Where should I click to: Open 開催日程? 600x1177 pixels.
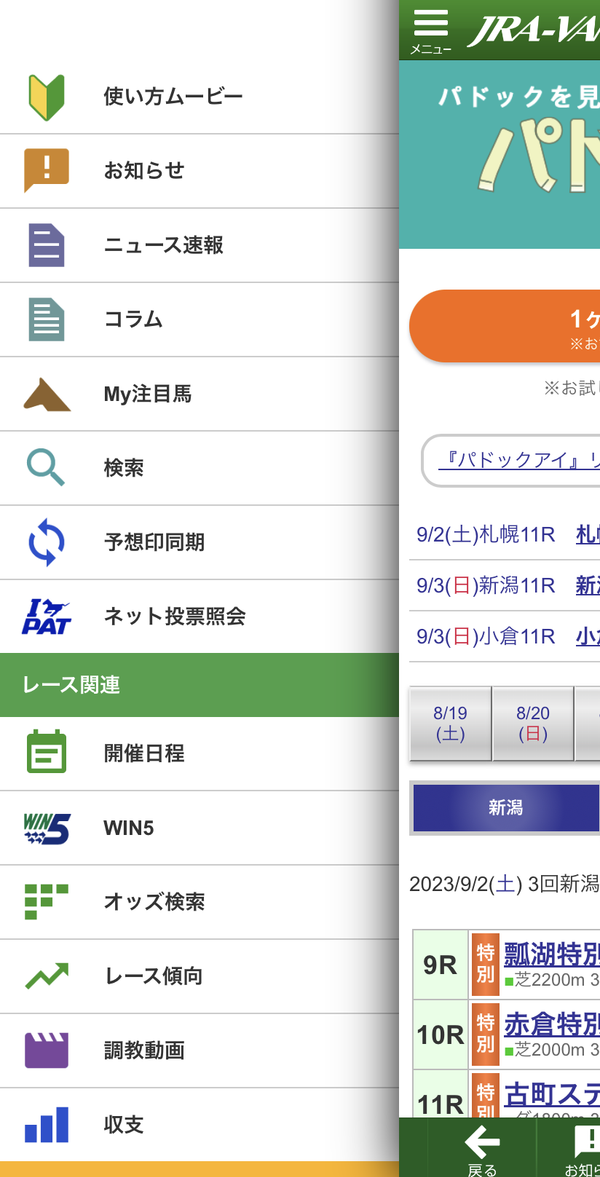click(x=199, y=754)
